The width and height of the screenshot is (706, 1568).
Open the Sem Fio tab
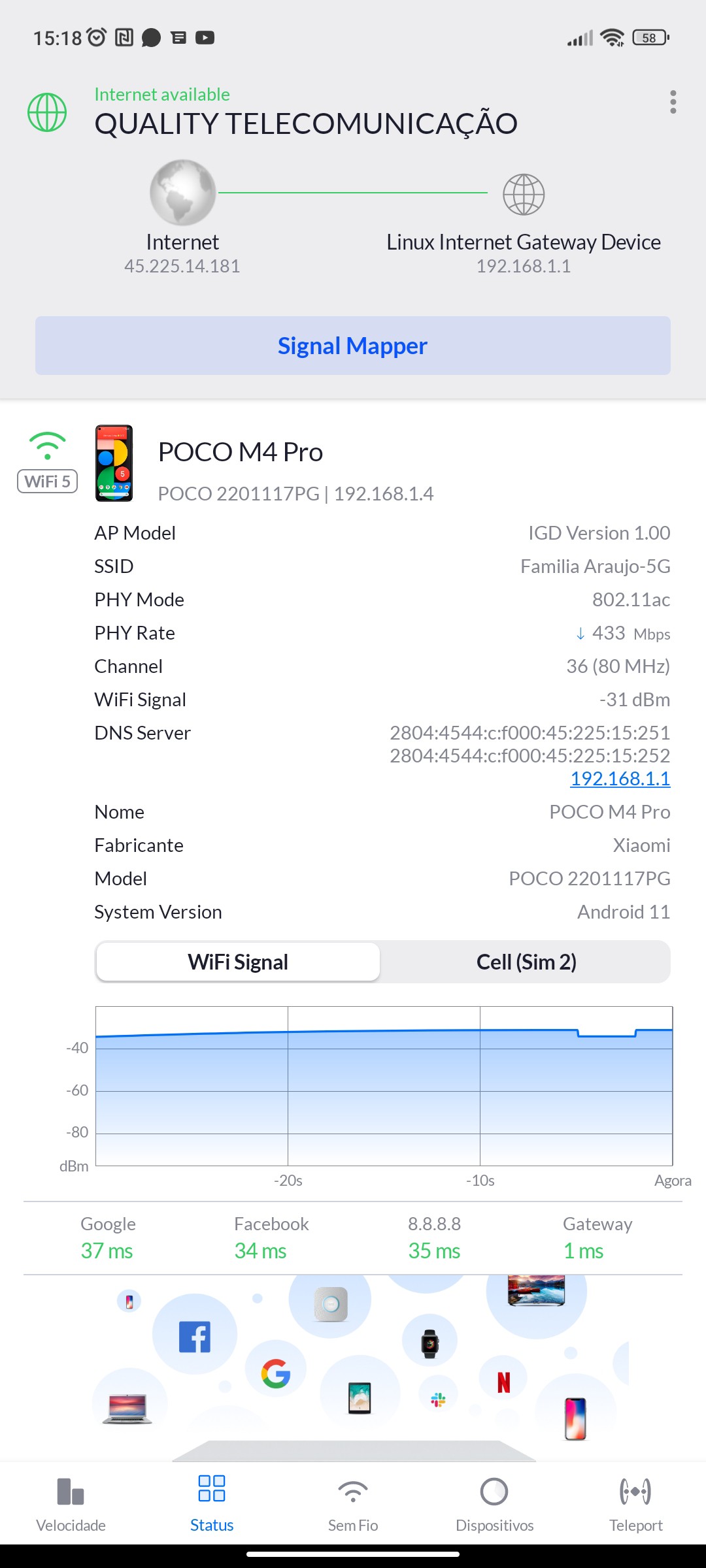[x=353, y=1504]
